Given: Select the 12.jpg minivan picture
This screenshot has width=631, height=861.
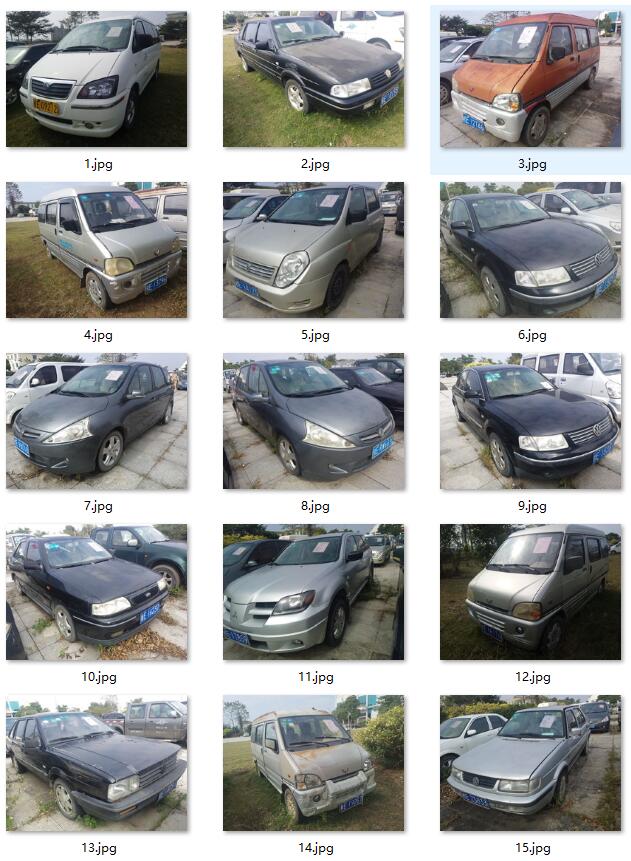Looking at the screenshot, I should (531, 592).
